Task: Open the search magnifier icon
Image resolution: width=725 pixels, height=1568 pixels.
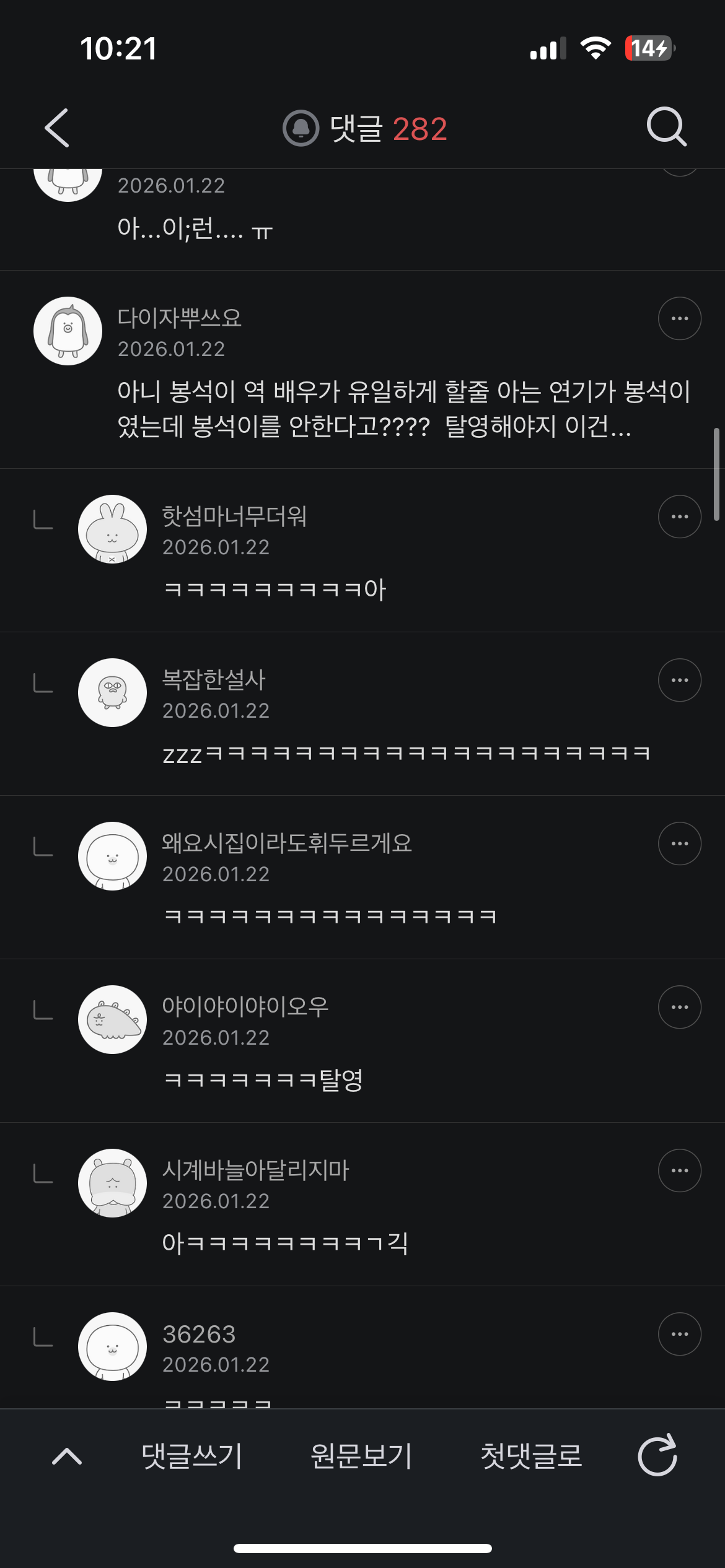Action: [667, 127]
